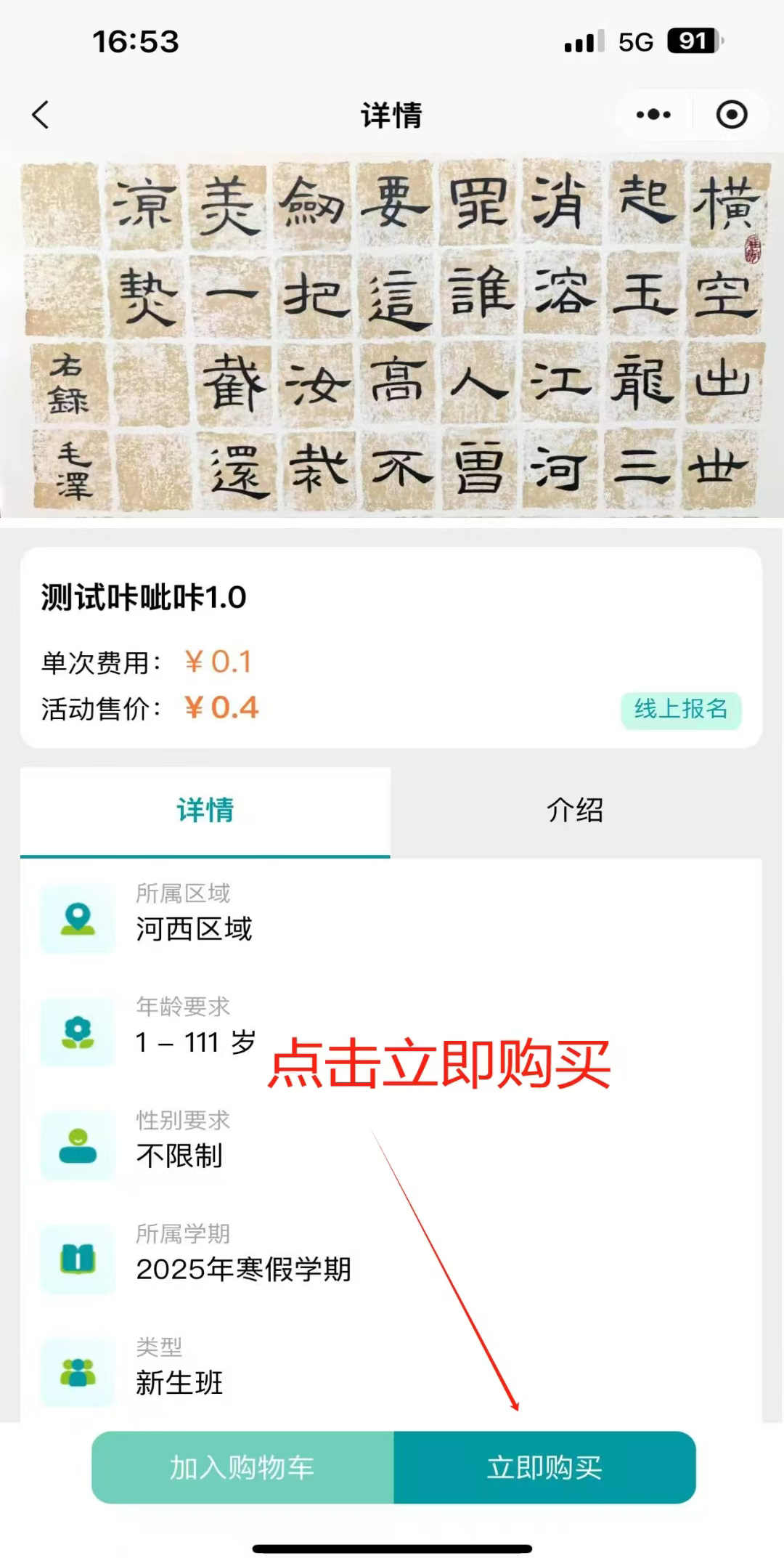Image resolution: width=784 pixels, height=1558 pixels.
Task: Tap 加入购物车 to add to cart
Action: click(x=242, y=1468)
